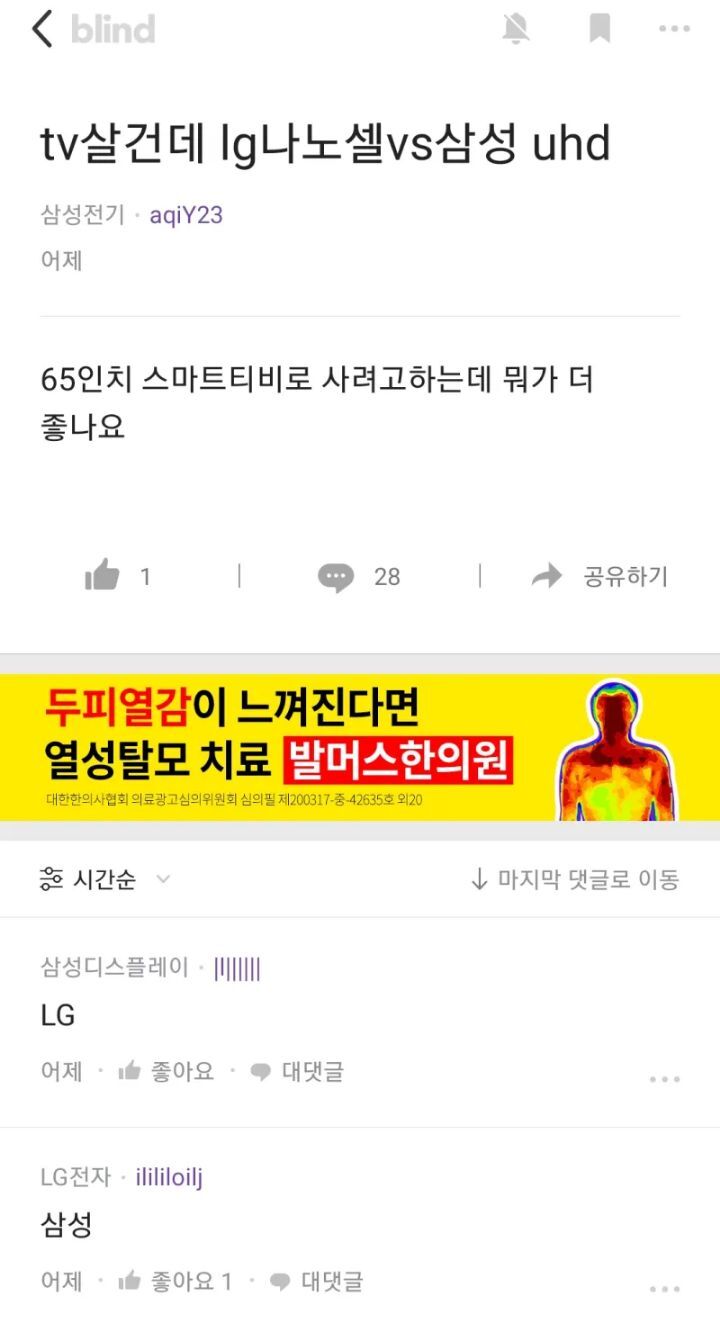Go back using the top-left arrow
The image size is (720, 1323).
click(x=42, y=29)
